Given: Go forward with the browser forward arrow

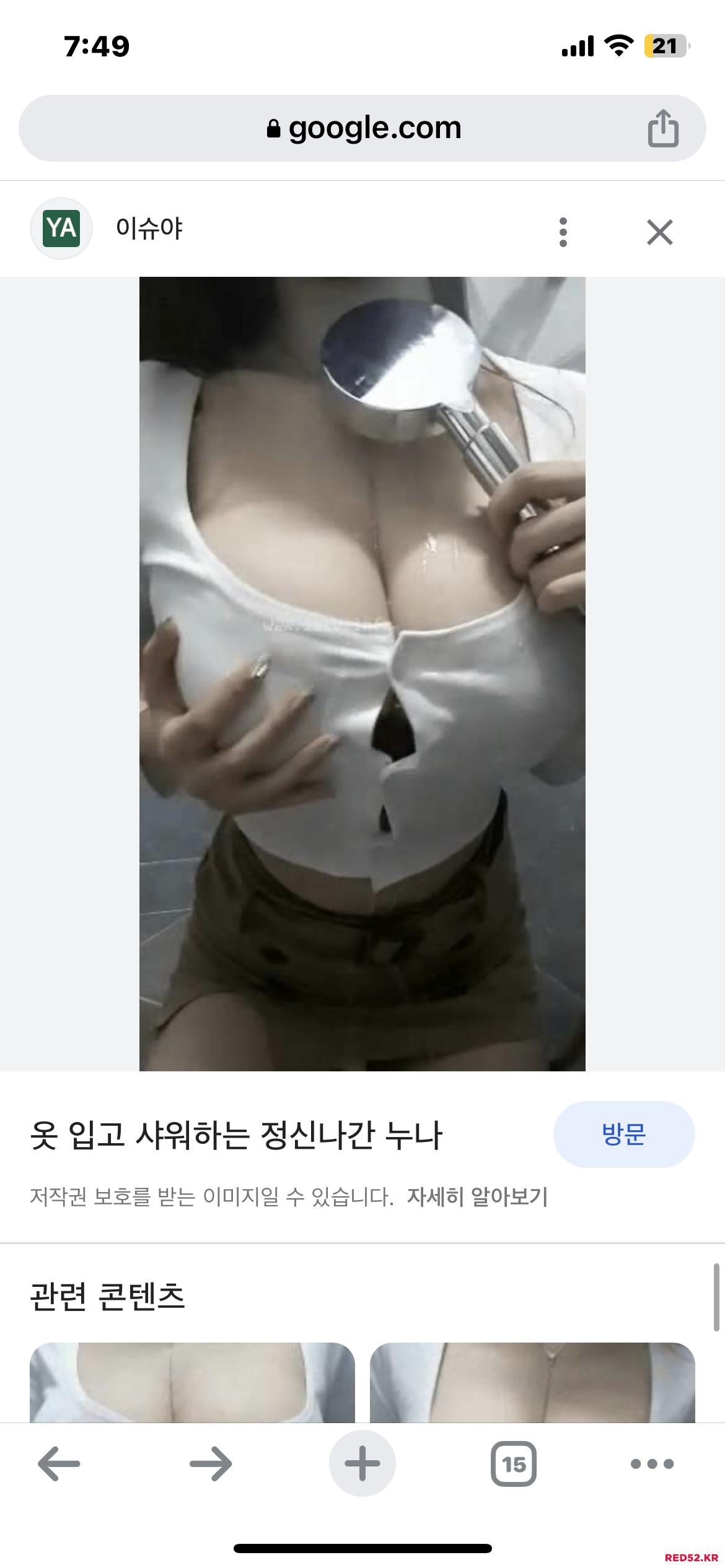Looking at the screenshot, I should click(211, 1463).
